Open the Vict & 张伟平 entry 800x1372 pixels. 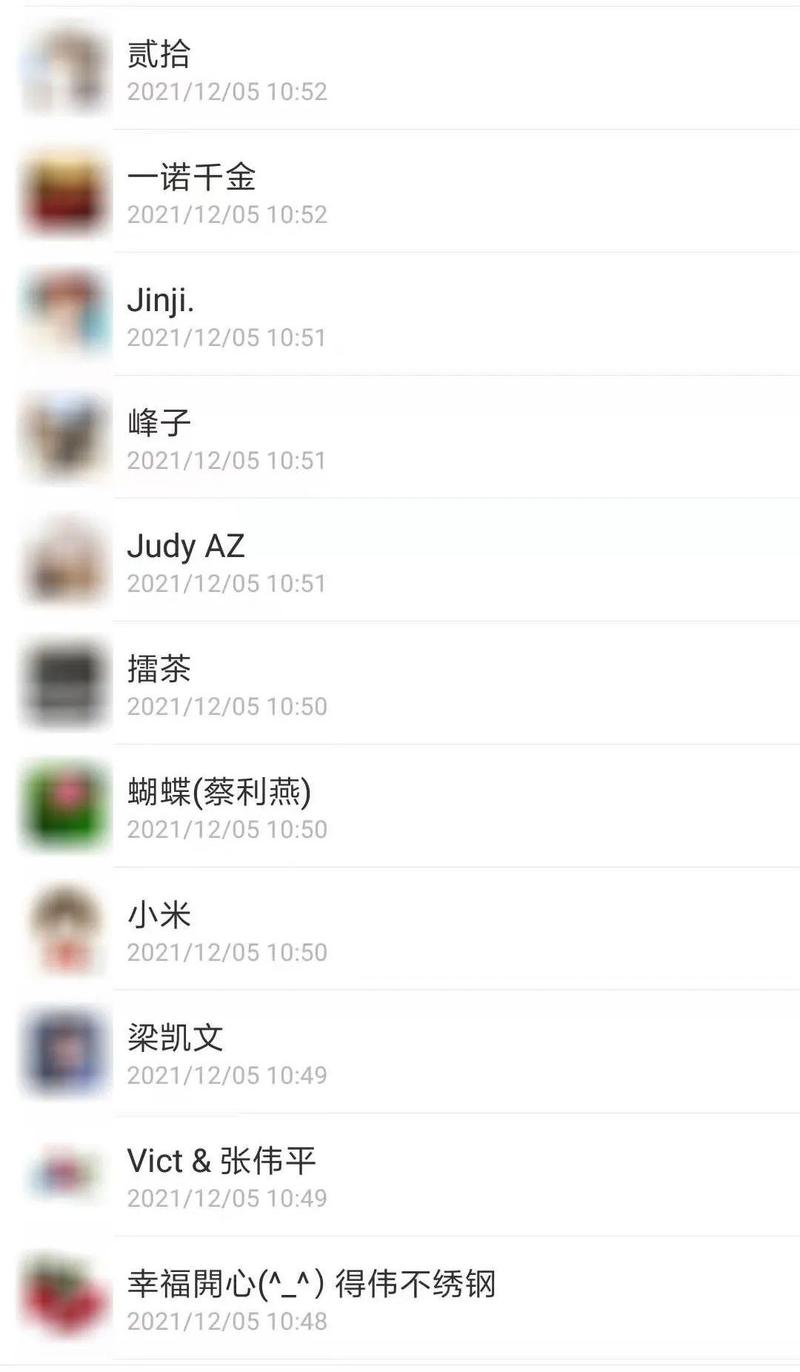[x=400, y=1175]
